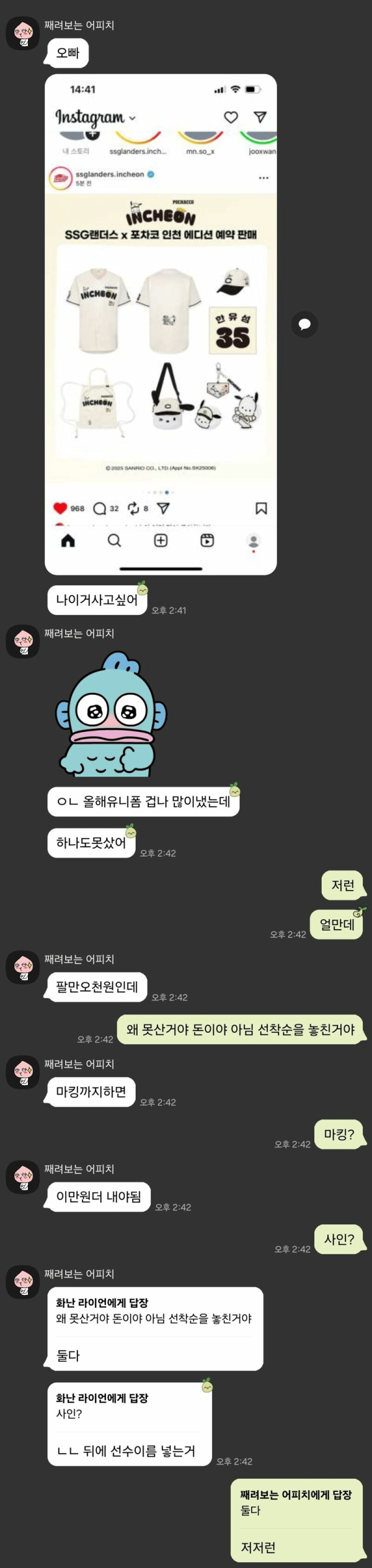The width and height of the screenshot is (372, 1568).
Task: Open the profile picture beside 마킹까지하면
Action: 23,1072
